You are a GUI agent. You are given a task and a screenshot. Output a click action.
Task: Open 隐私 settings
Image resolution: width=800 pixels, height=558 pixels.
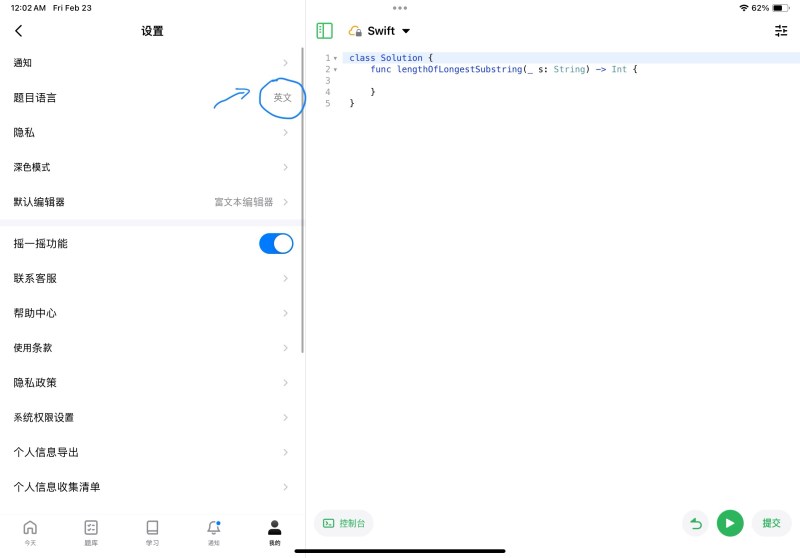tap(150, 132)
